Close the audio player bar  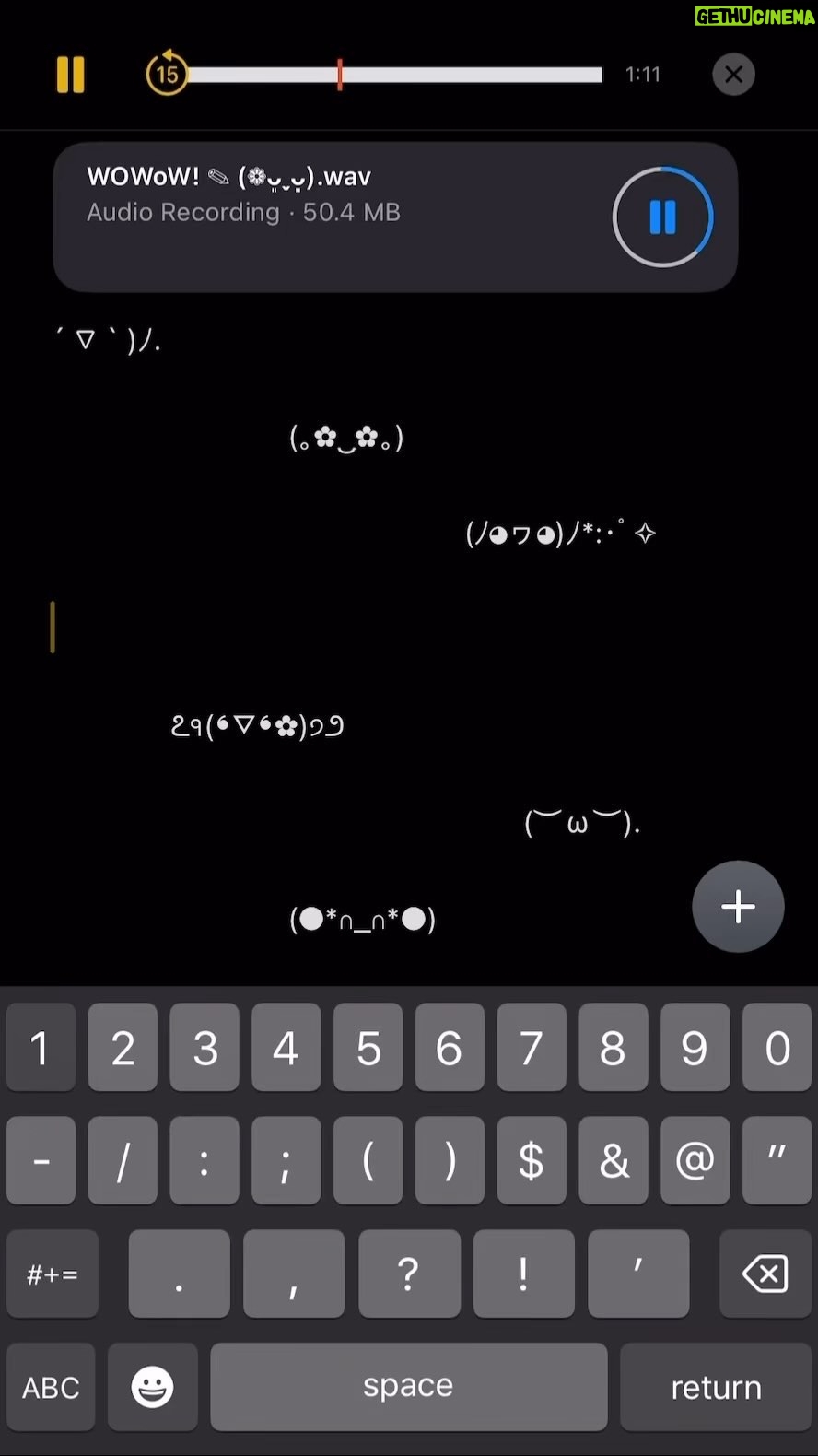tap(733, 75)
